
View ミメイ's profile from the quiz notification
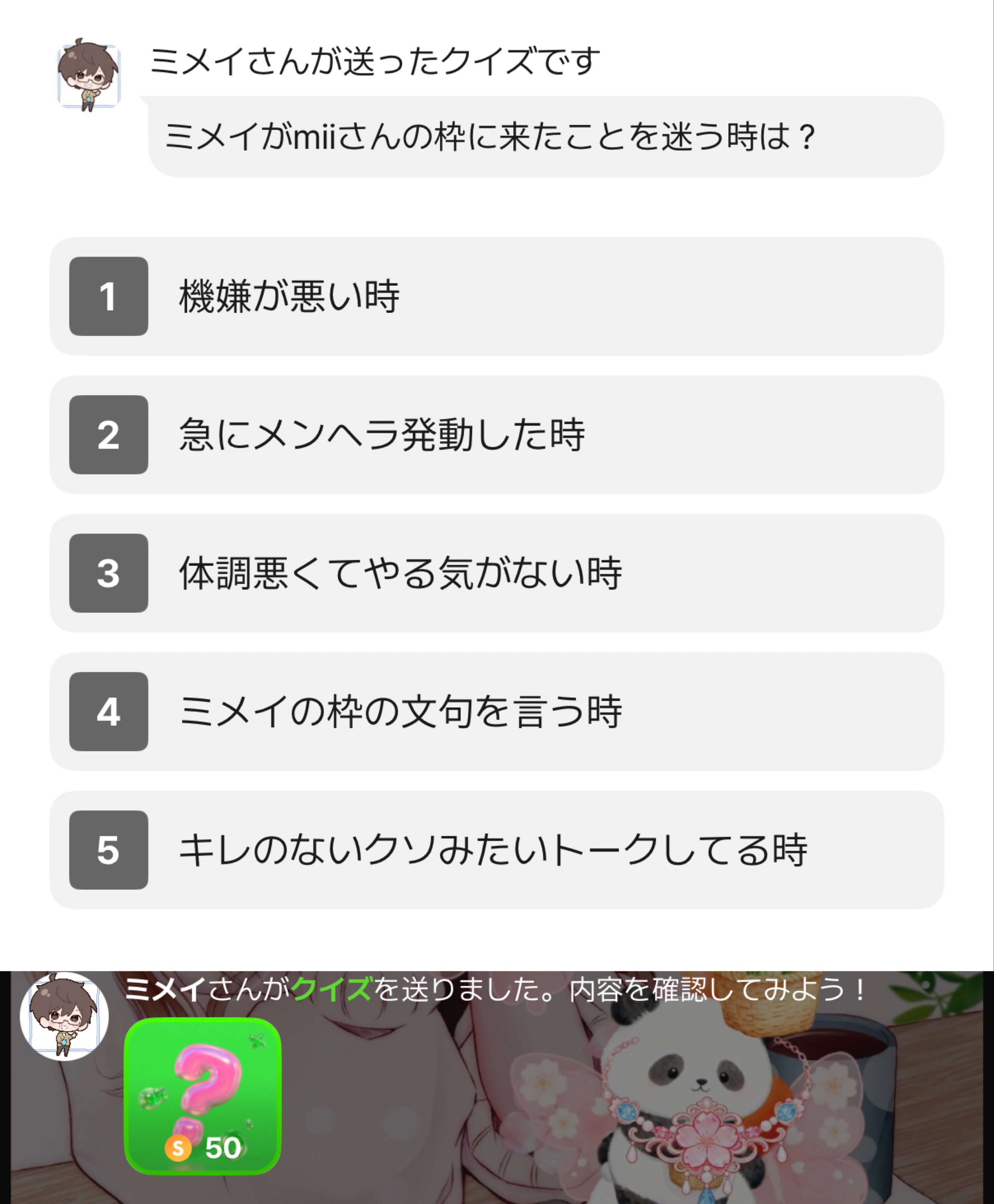point(64,1016)
